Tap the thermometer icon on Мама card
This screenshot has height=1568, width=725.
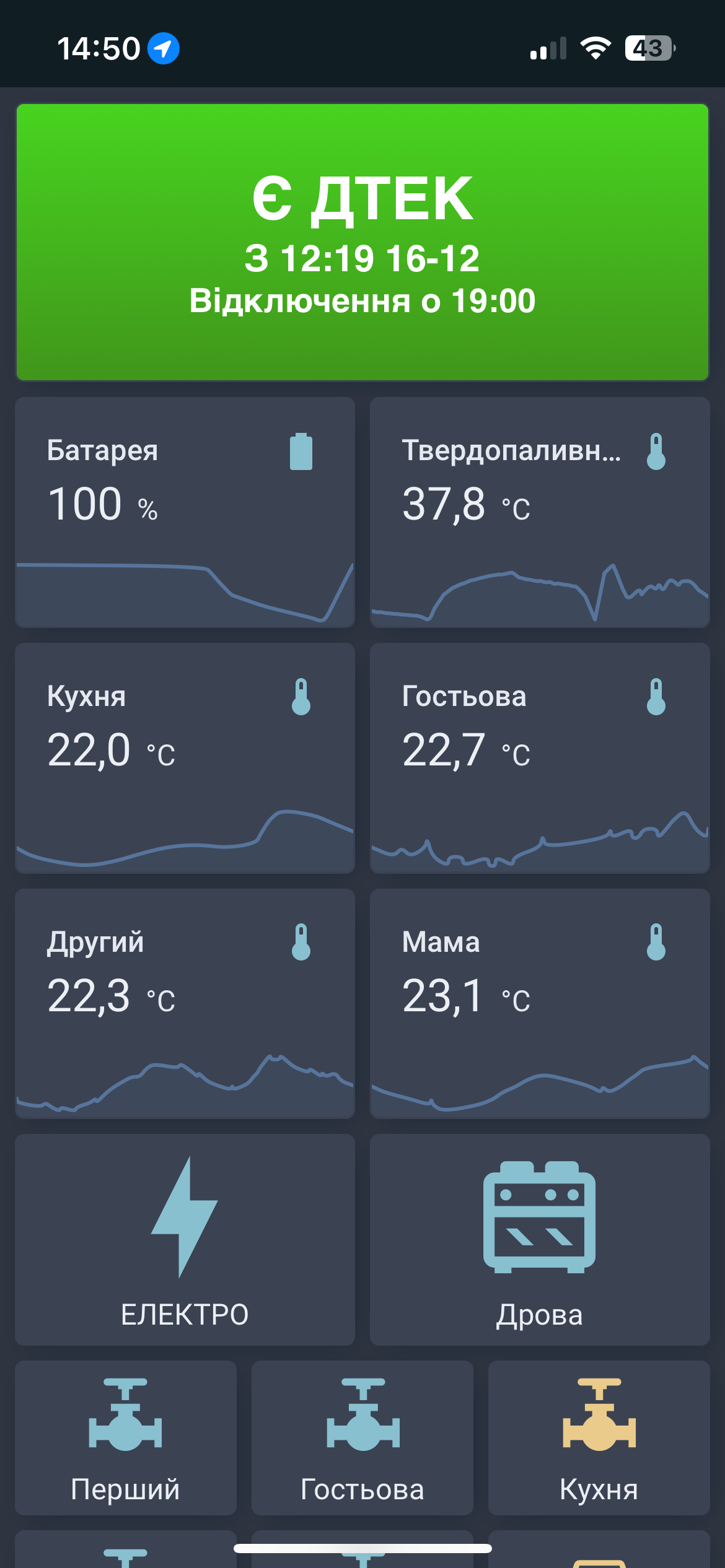click(656, 941)
